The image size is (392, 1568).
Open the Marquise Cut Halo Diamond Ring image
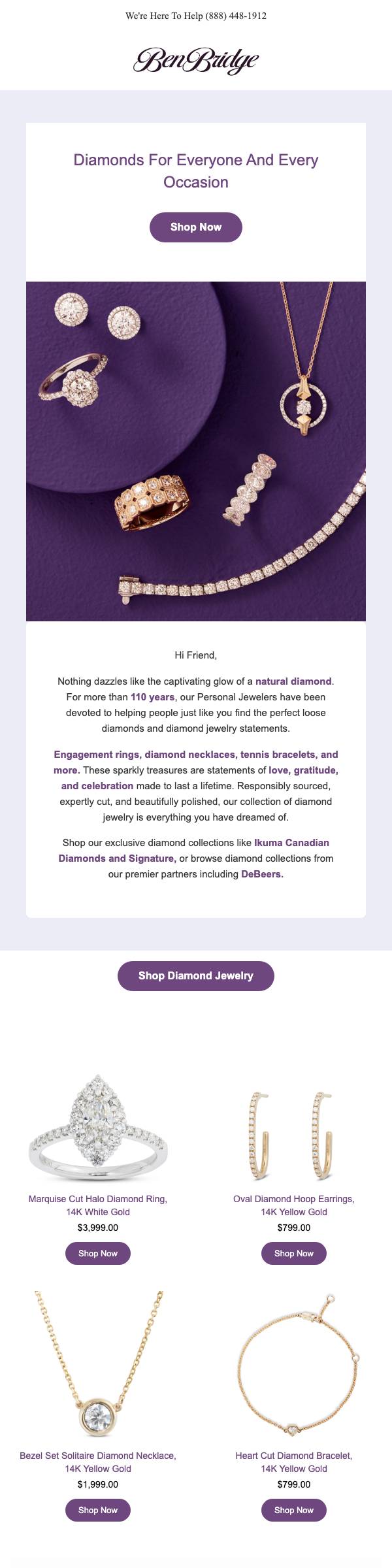pos(98,1126)
